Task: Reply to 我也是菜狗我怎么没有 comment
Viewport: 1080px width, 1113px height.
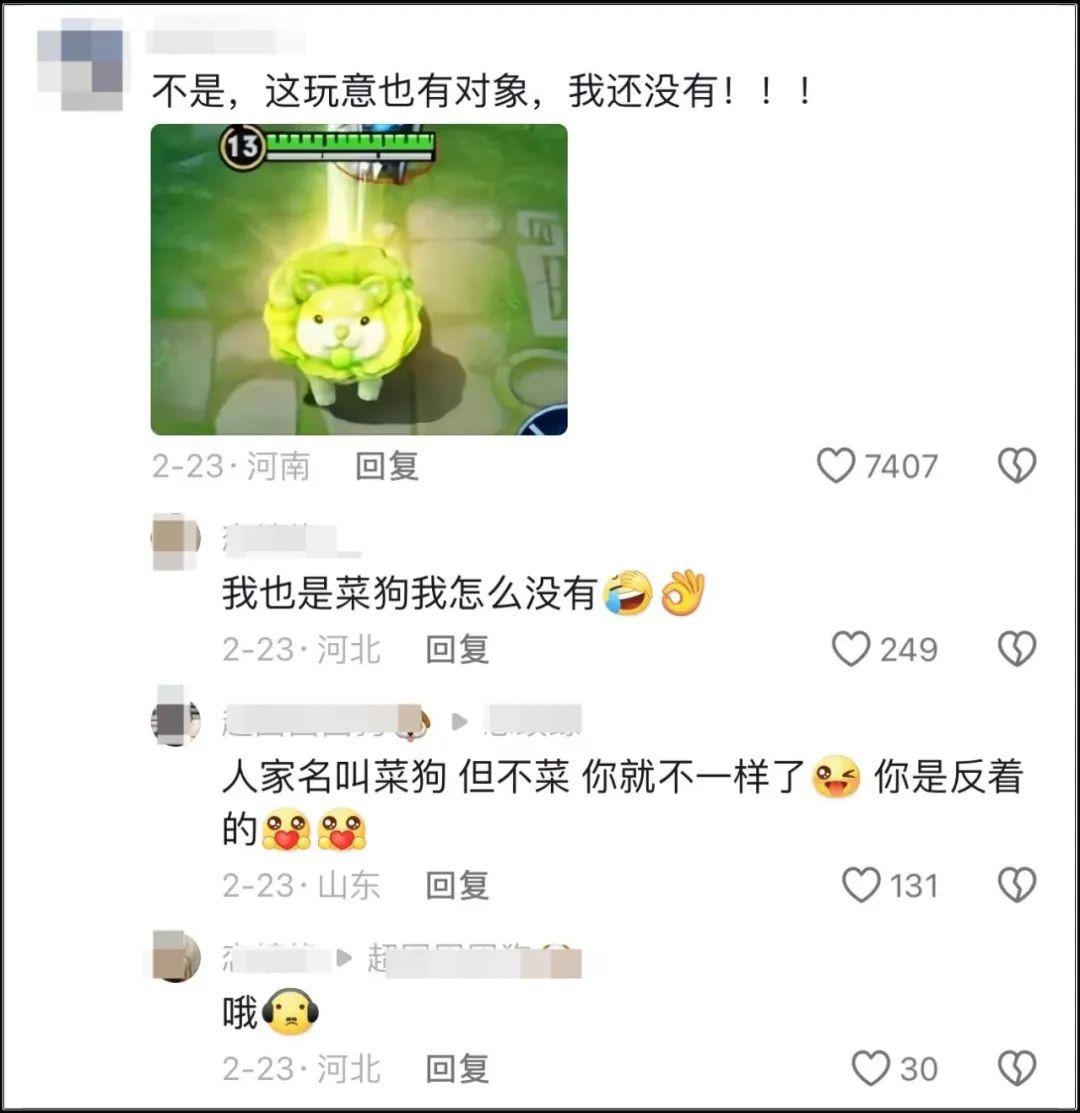Action: pyautogui.click(x=457, y=650)
